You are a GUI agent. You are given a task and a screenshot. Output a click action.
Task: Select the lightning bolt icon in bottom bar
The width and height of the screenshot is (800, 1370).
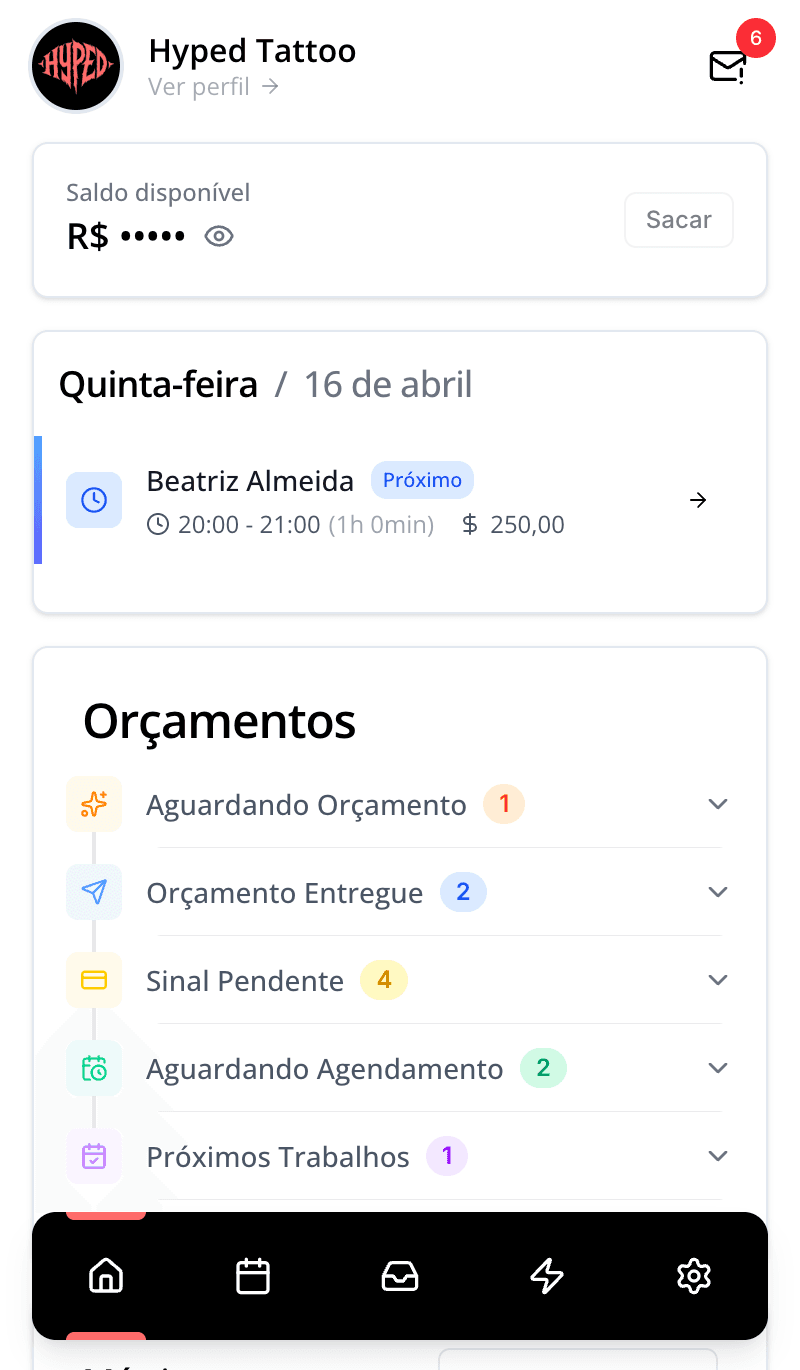coord(547,1276)
